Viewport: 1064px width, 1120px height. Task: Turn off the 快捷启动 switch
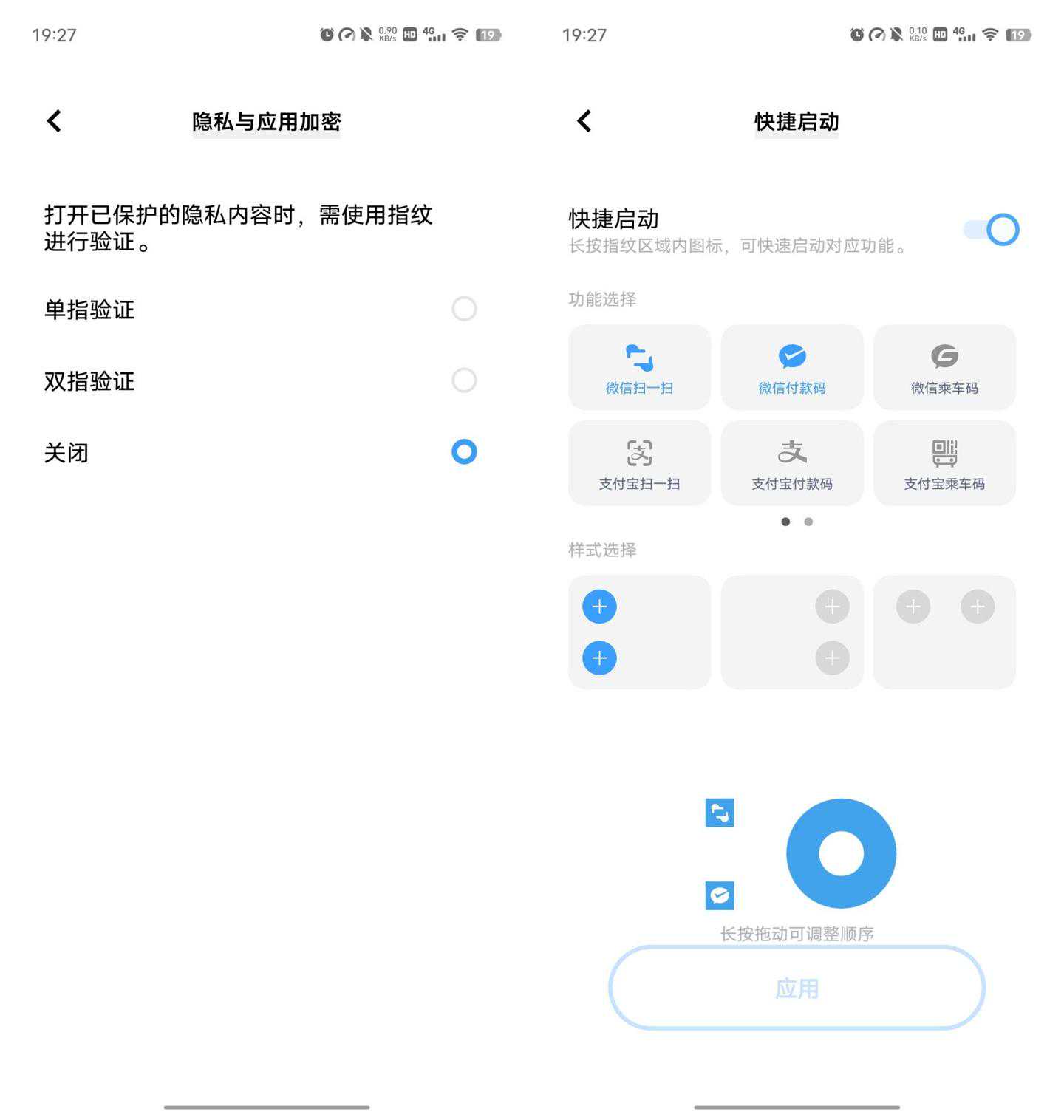991,230
